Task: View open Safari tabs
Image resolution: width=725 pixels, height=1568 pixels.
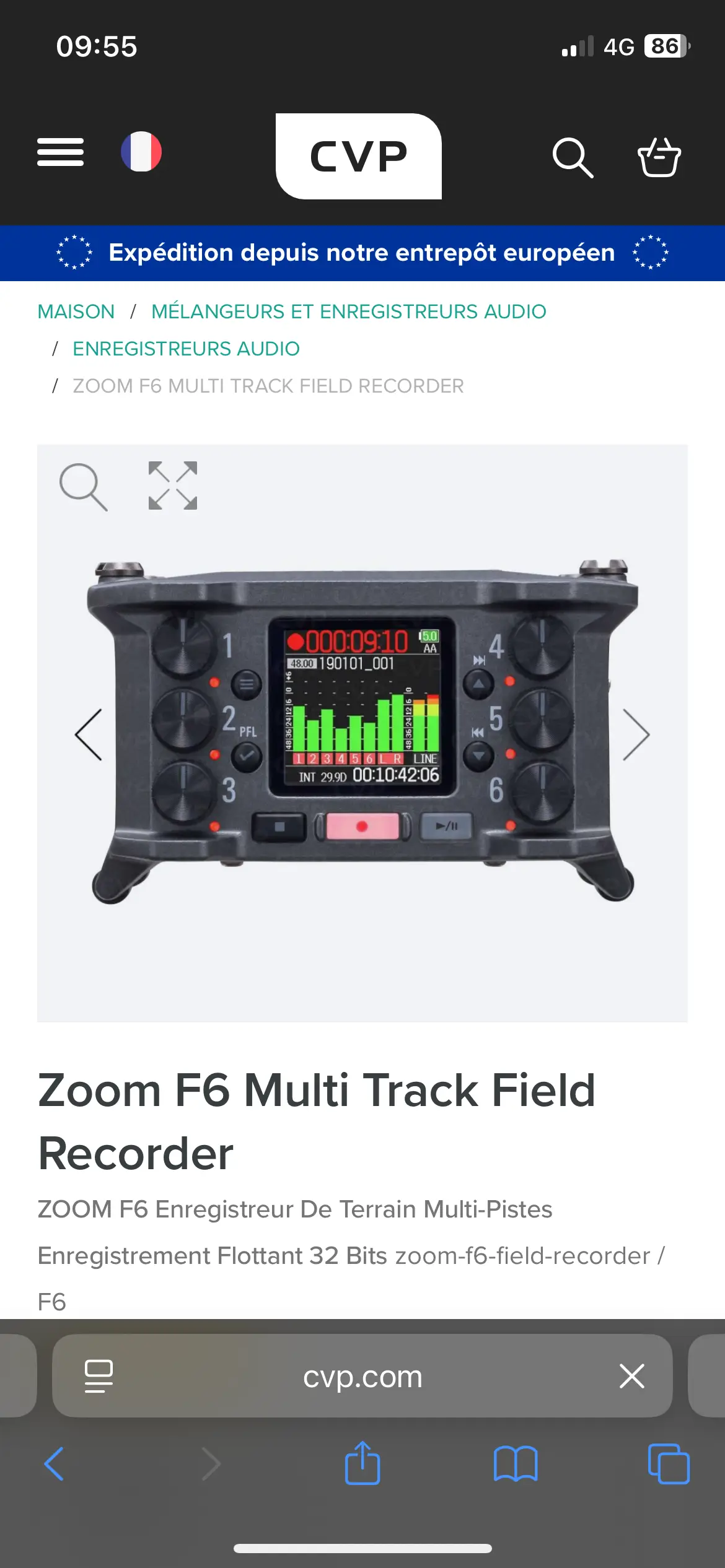Action: coord(668,1464)
